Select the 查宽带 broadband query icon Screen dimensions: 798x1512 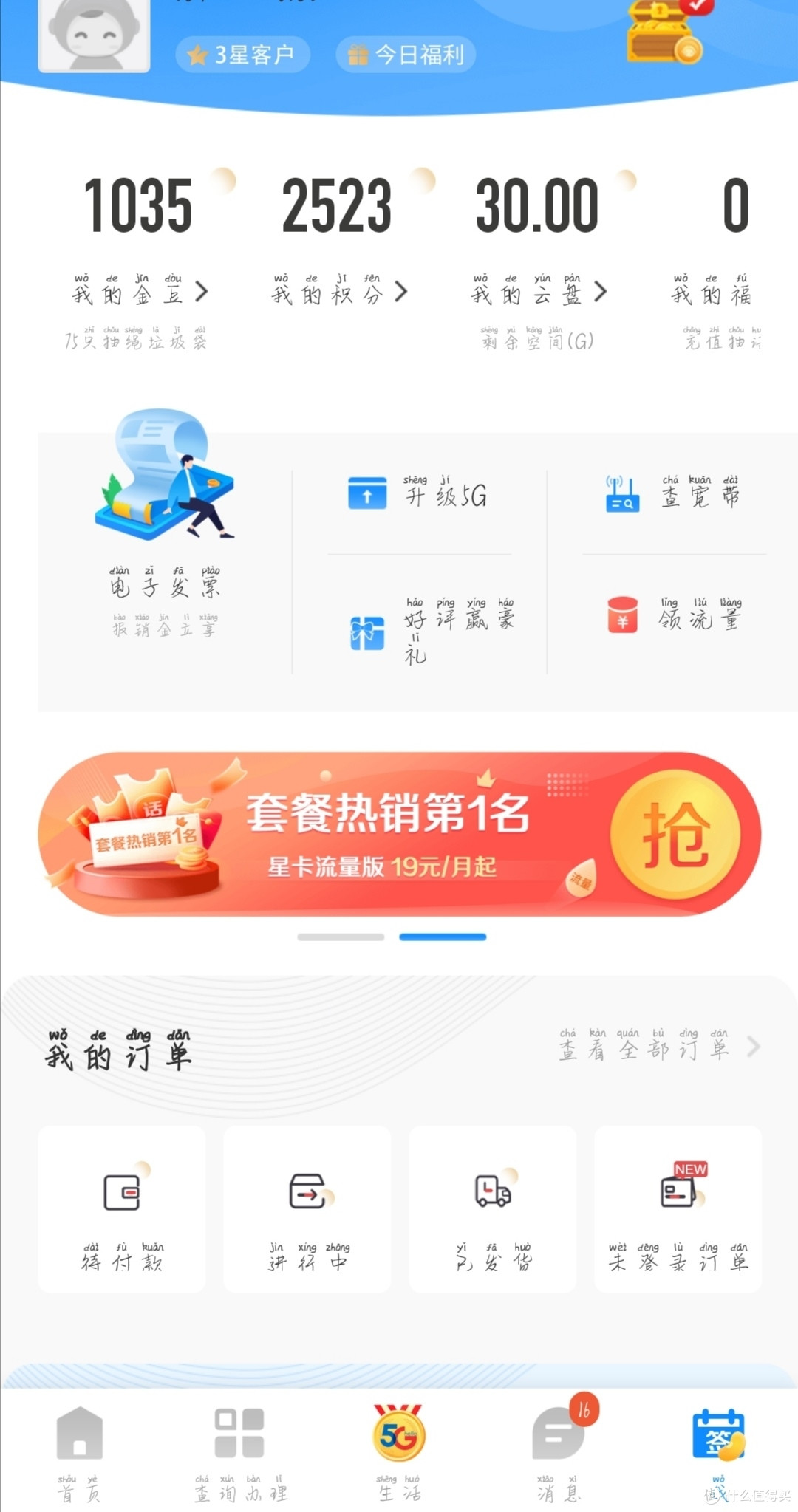pos(623,493)
